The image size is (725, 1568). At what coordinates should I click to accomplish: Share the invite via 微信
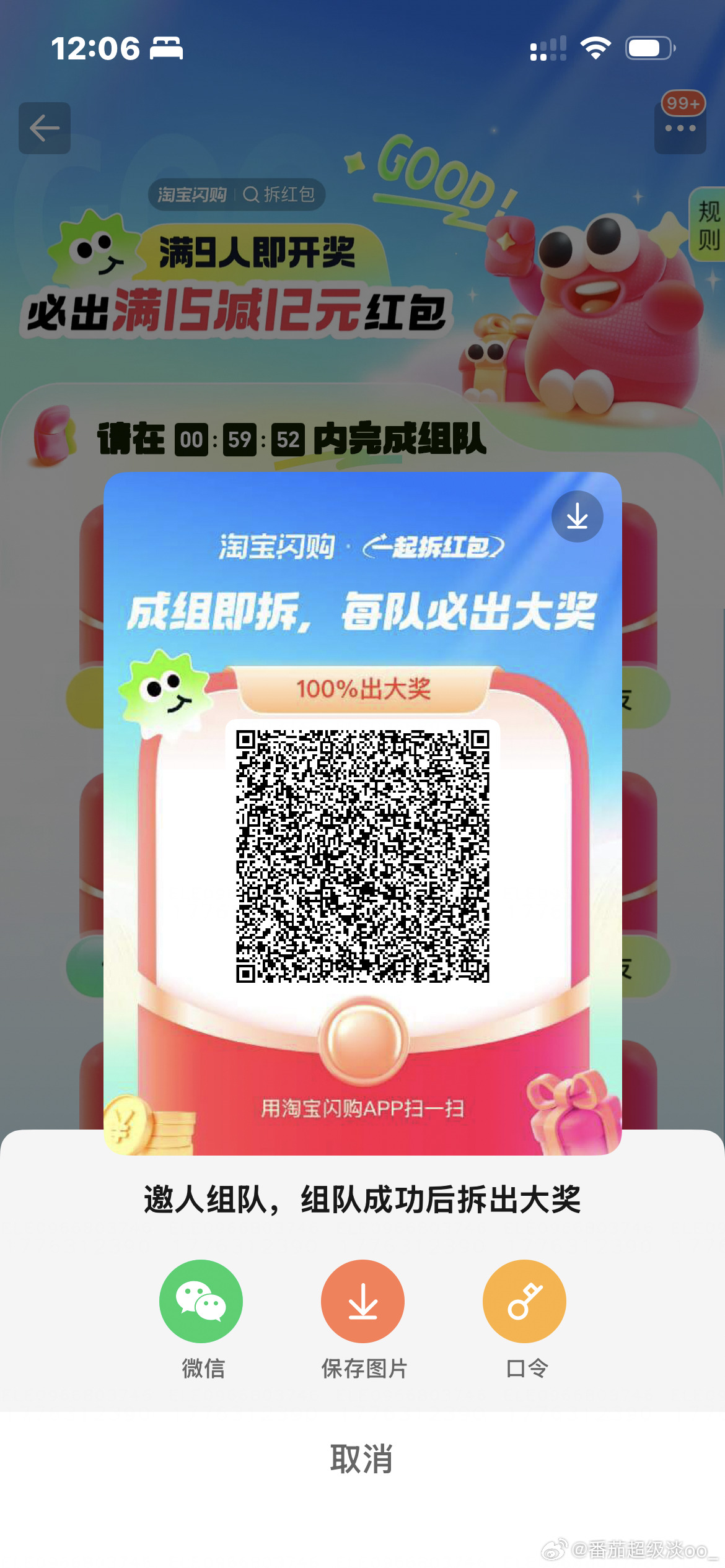201,1301
